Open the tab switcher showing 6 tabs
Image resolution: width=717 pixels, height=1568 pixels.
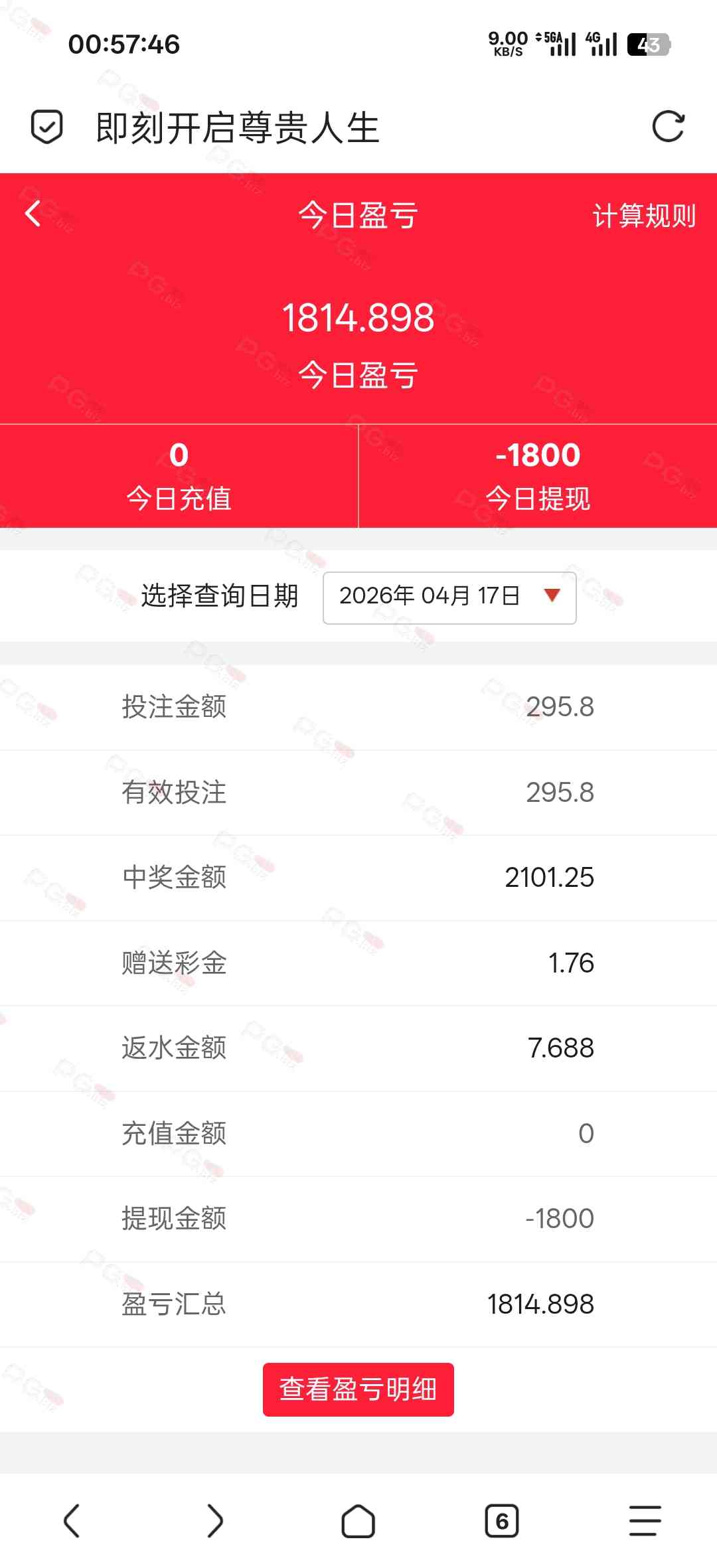pos(502,1521)
